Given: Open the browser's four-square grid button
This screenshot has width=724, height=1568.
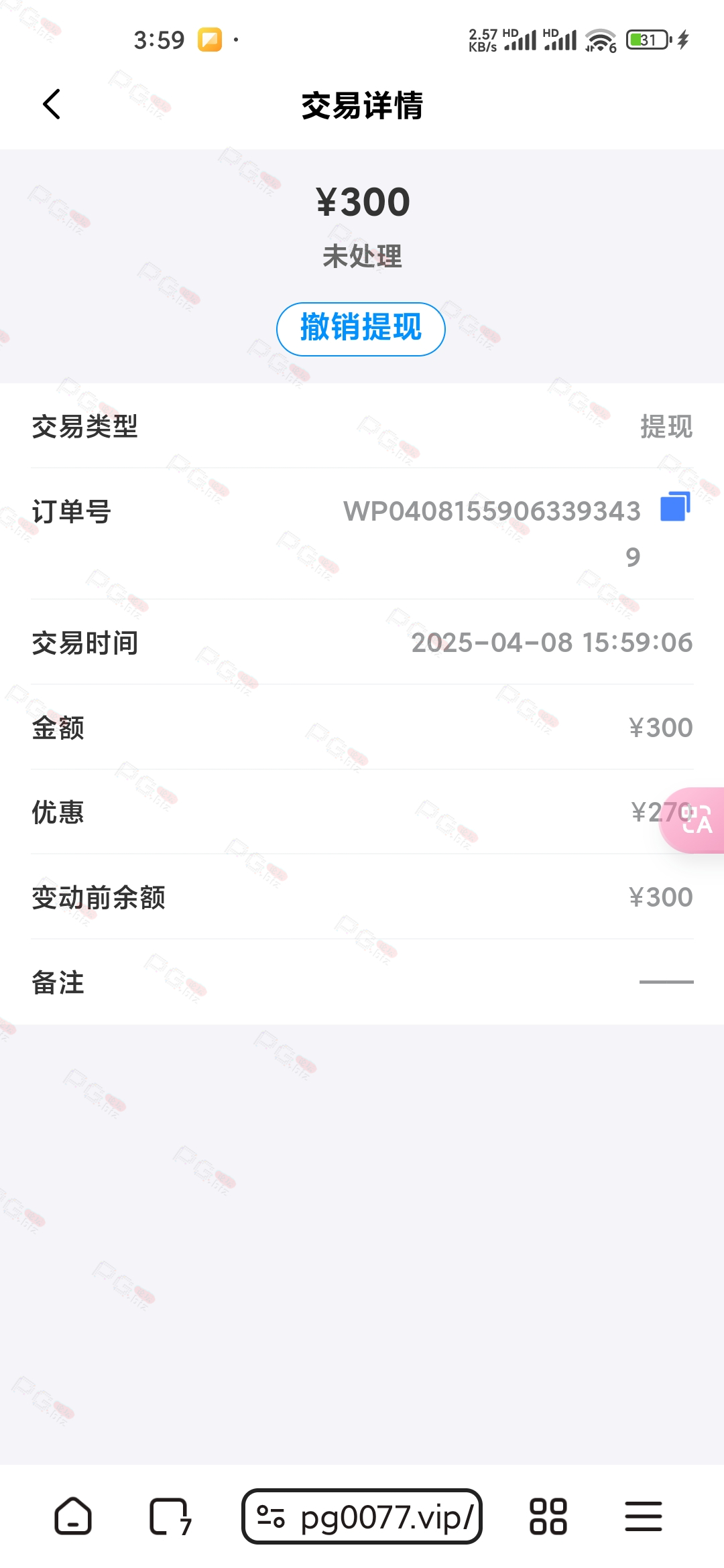Looking at the screenshot, I should click(548, 1516).
